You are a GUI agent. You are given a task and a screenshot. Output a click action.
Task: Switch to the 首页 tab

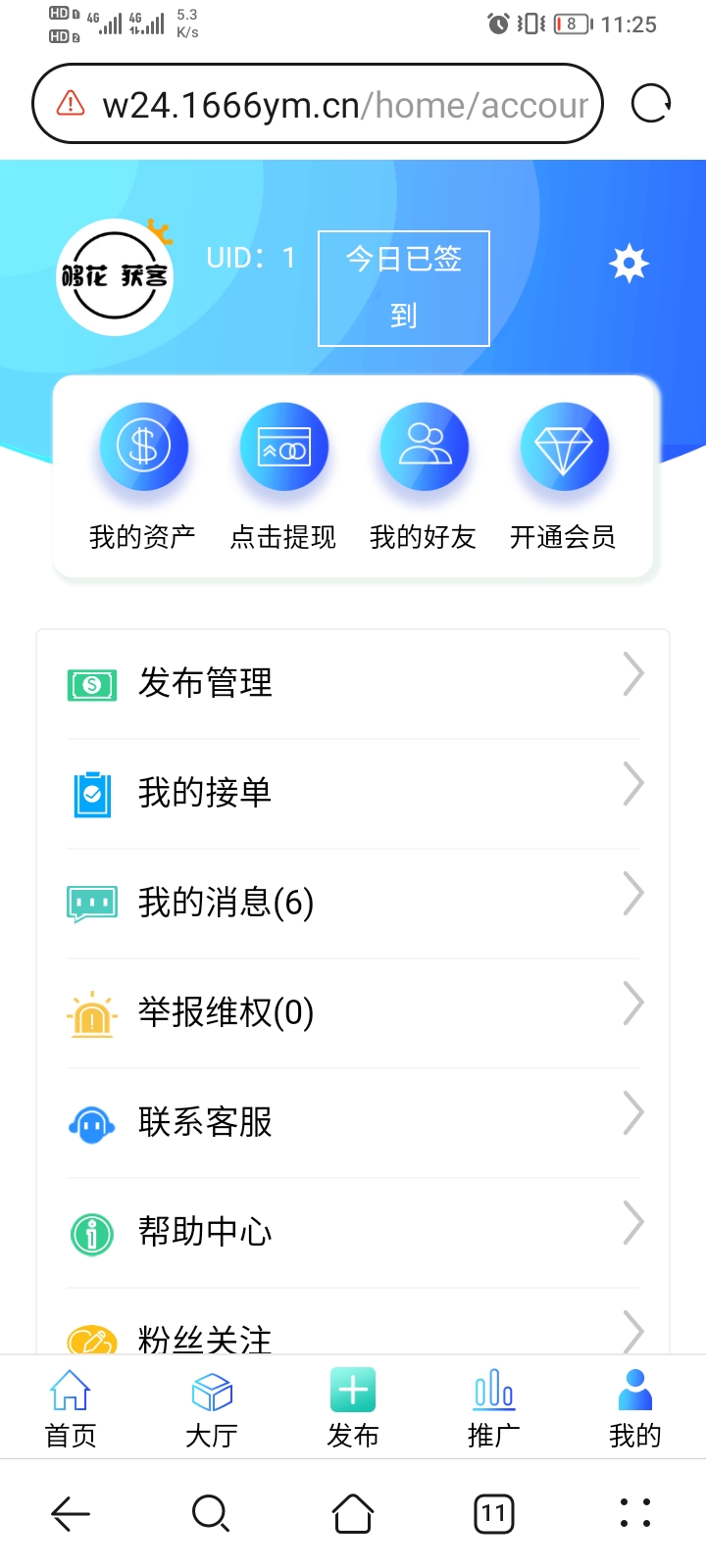pyautogui.click(x=71, y=1408)
